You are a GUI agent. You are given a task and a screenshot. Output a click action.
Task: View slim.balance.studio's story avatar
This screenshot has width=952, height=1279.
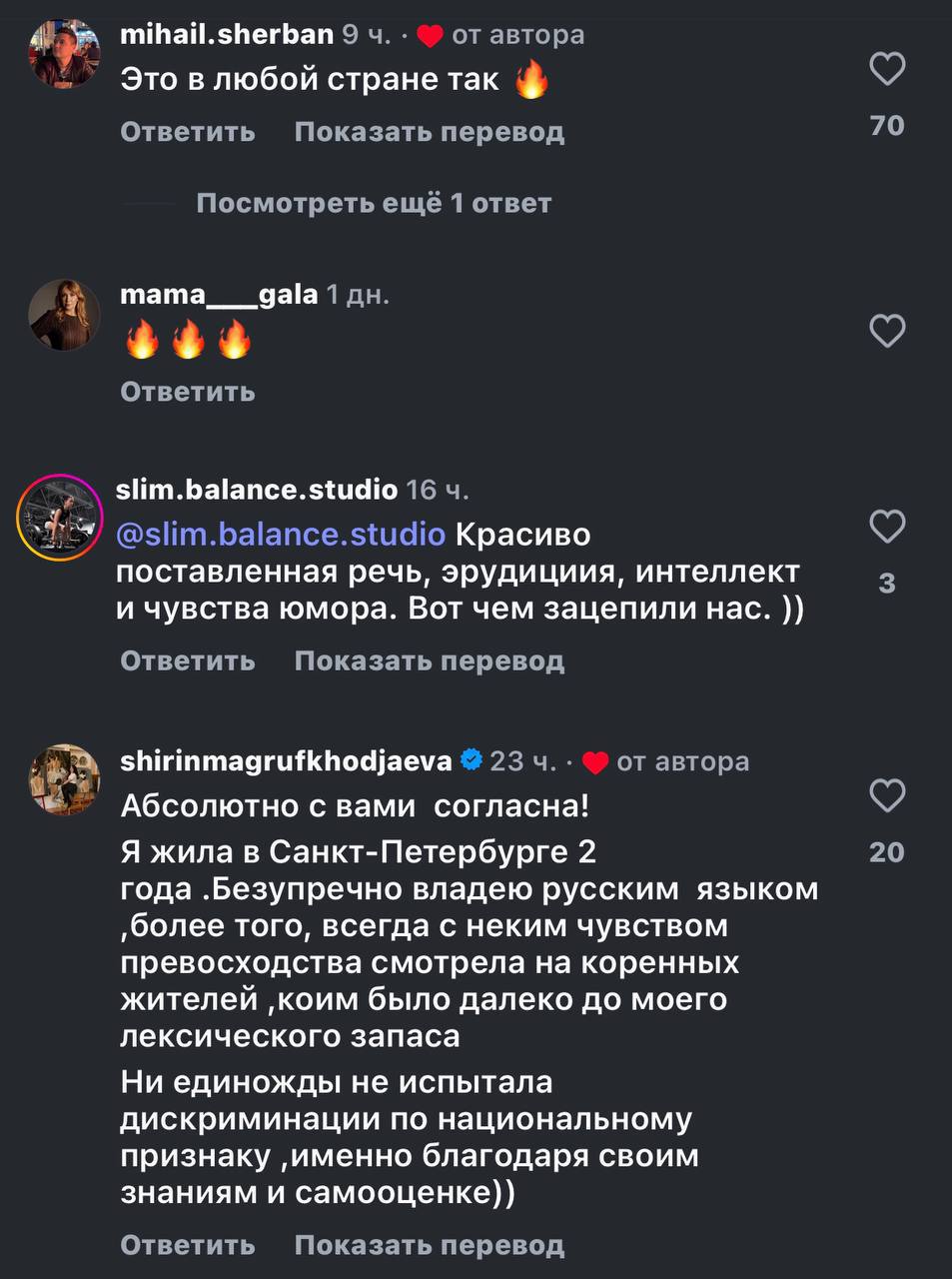(60, 518)
